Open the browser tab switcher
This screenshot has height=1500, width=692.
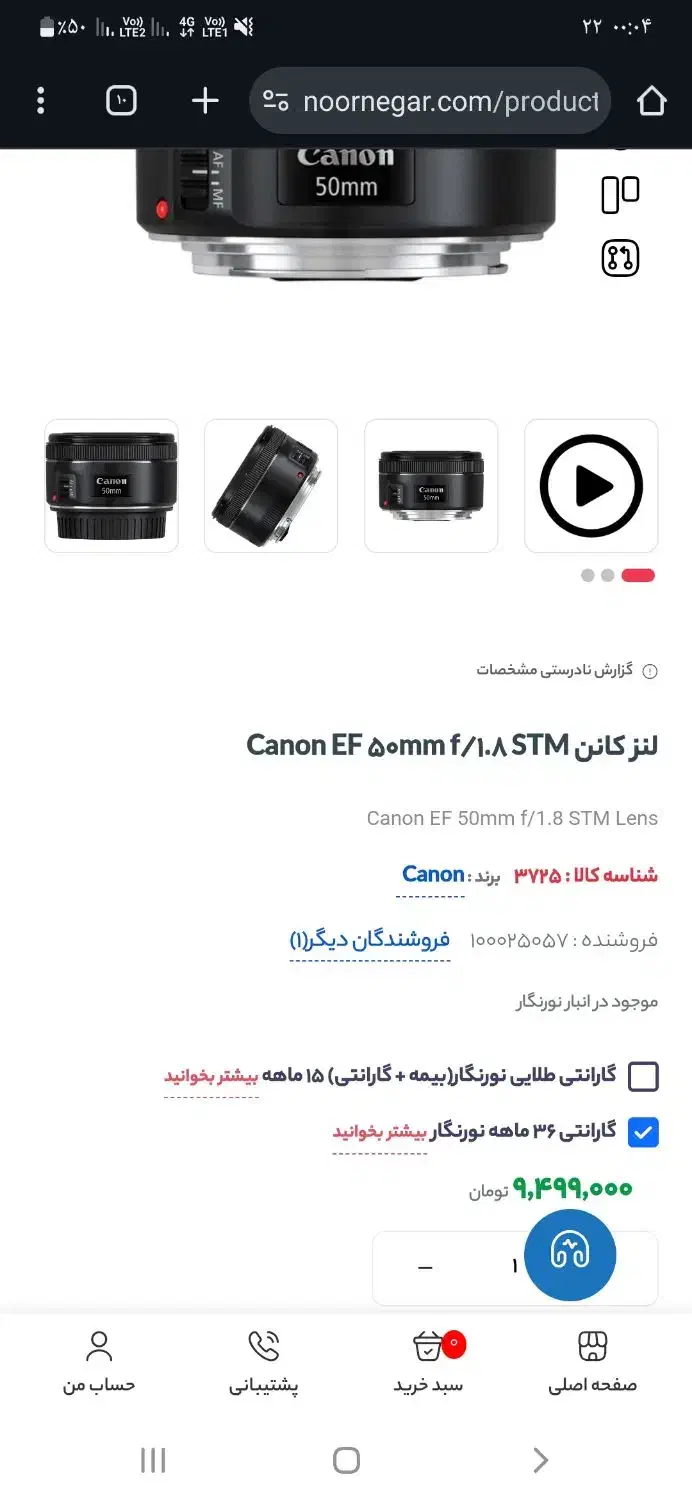(121, 101)
